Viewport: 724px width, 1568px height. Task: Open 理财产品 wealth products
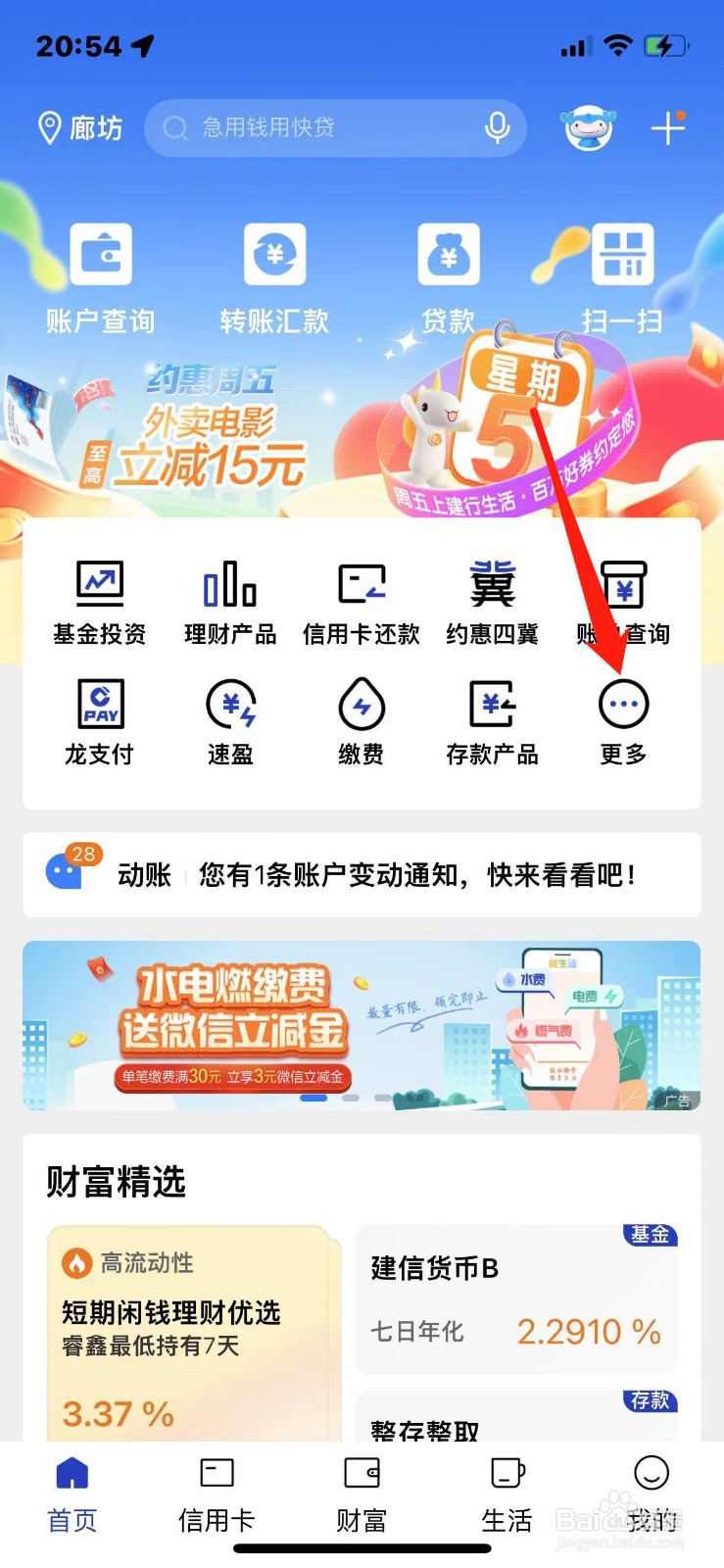tap(229, 602)
